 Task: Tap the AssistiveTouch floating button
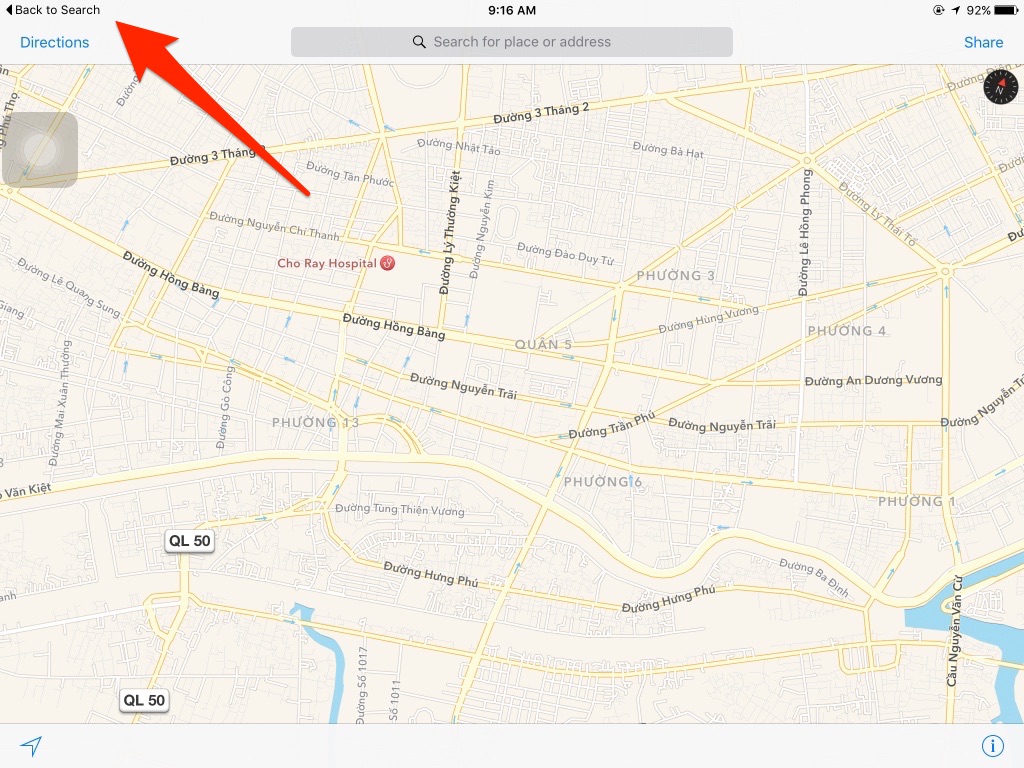pyautogui.click(x=40, y=150)
